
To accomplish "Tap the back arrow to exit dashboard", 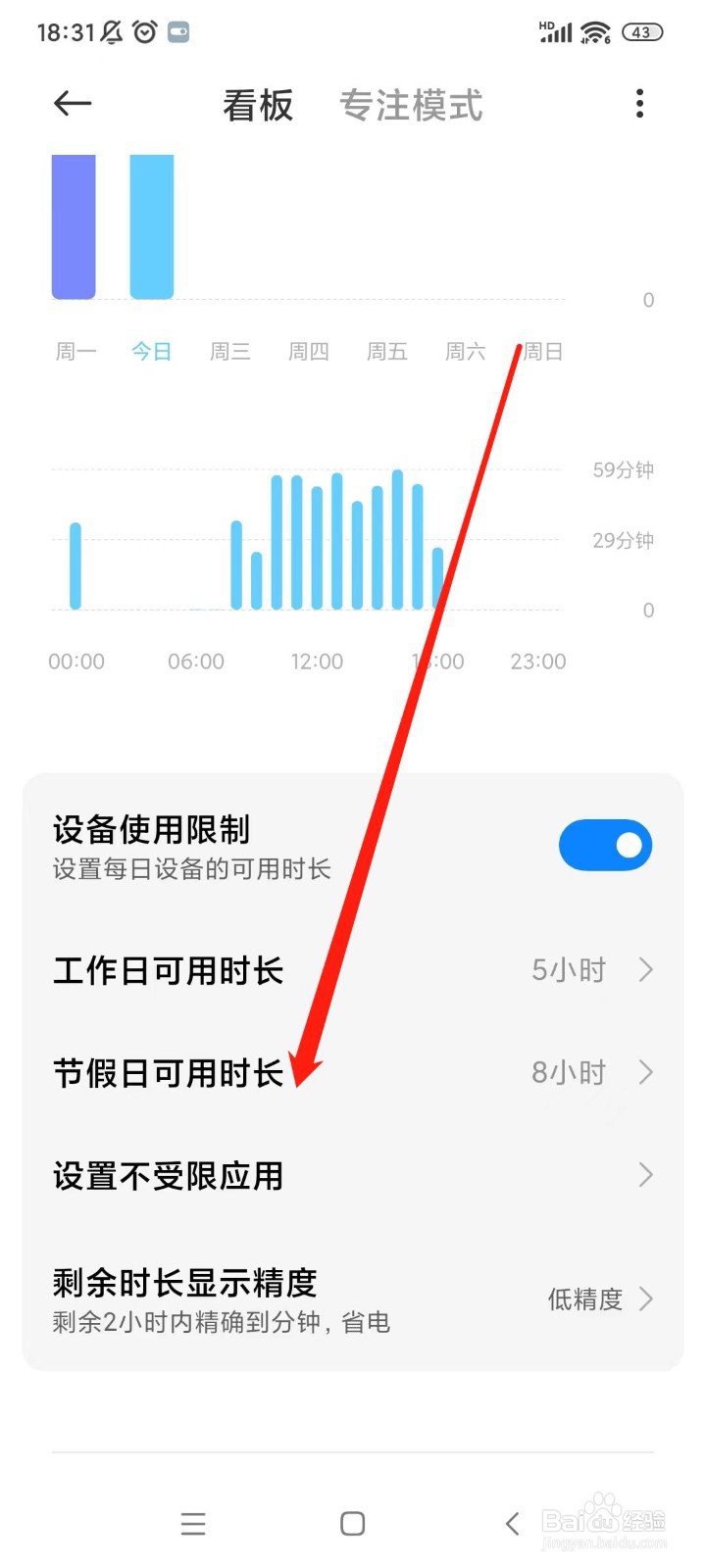I will [71, 103].
